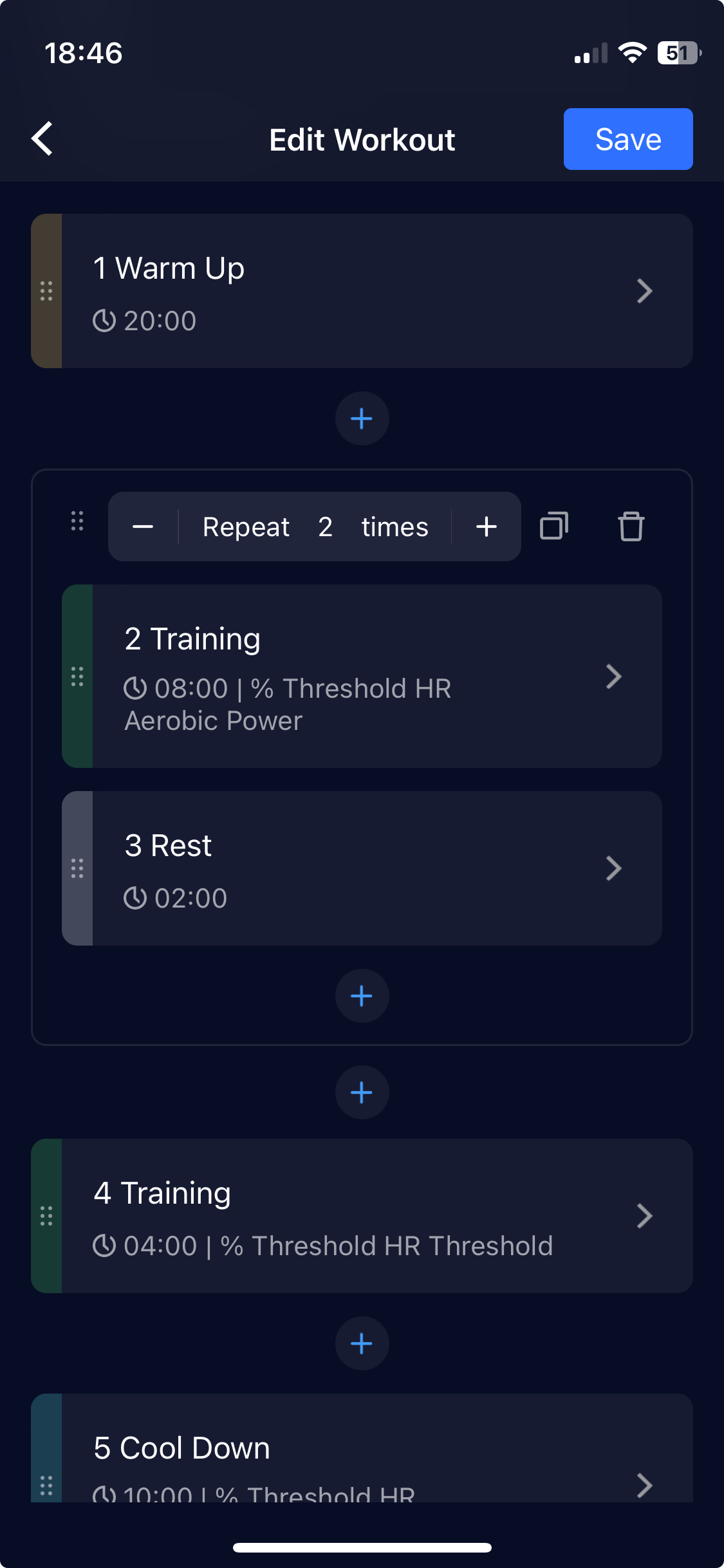This screenshot has height=1568, width=724.
Task: Add a step inside the repeat block
Action: click(362, 996)
